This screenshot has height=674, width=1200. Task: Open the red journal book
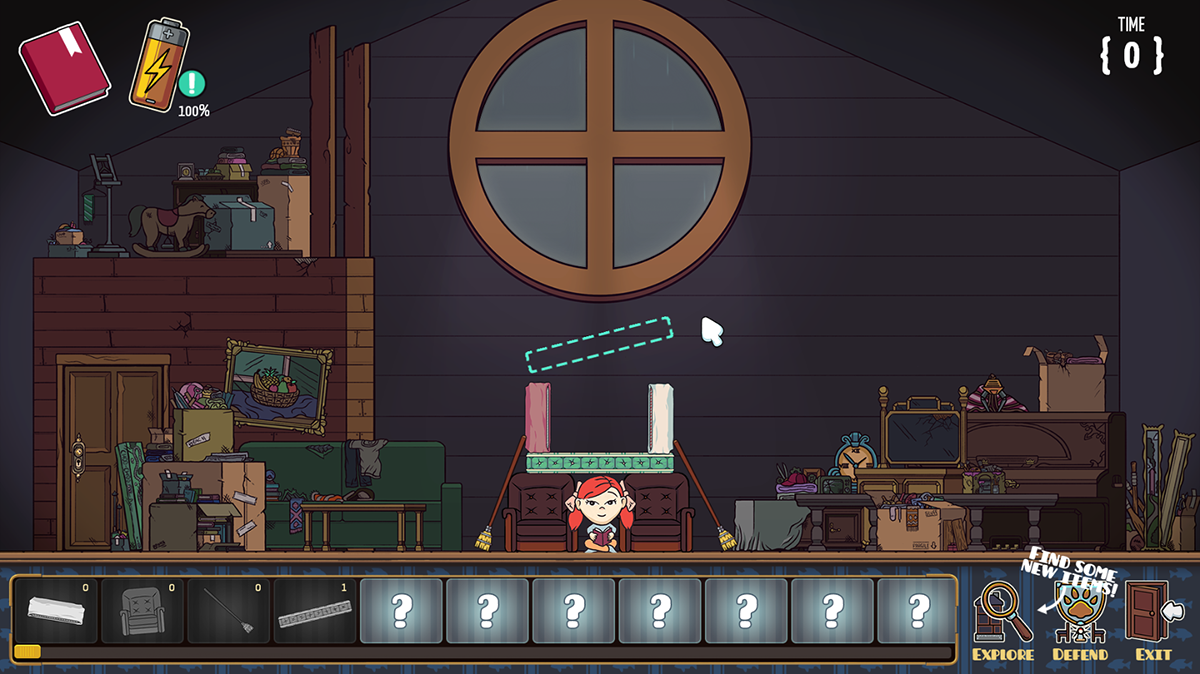(65, 68)
